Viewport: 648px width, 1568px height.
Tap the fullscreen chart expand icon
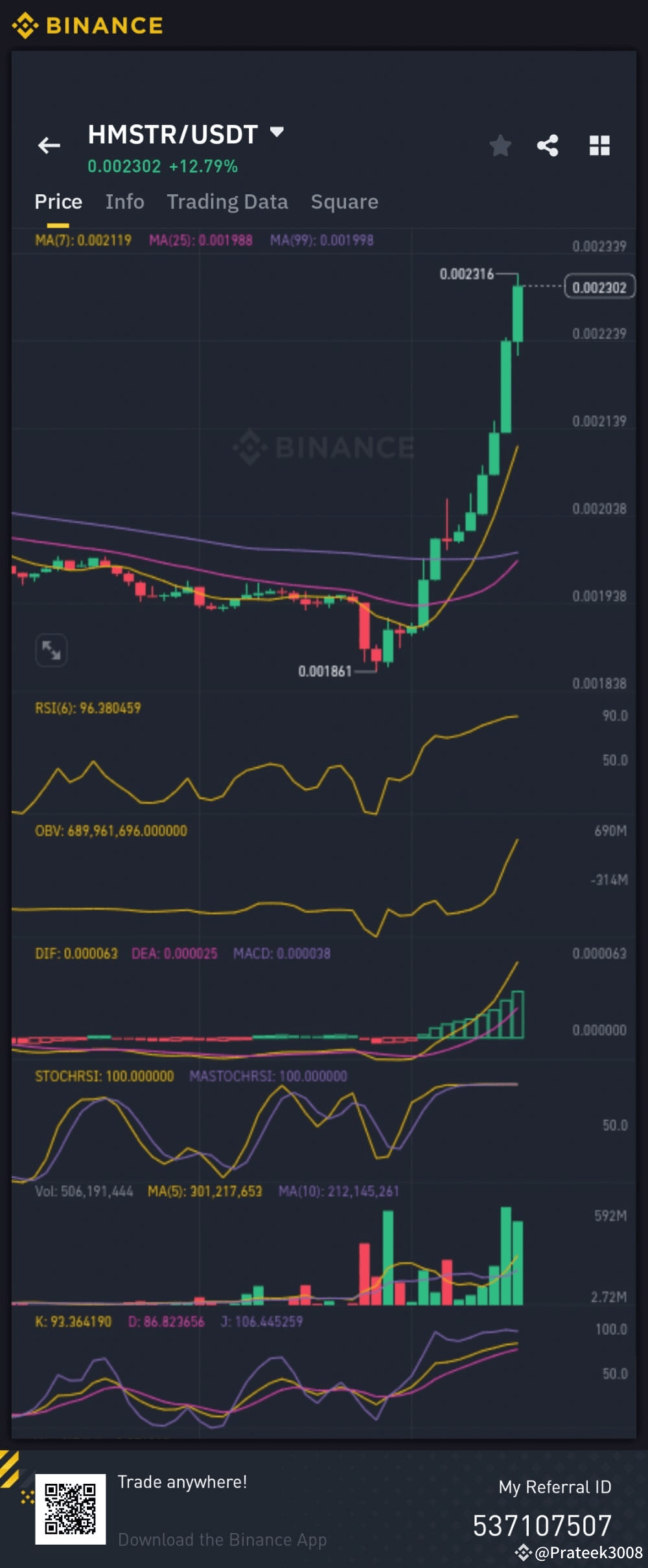52,650
